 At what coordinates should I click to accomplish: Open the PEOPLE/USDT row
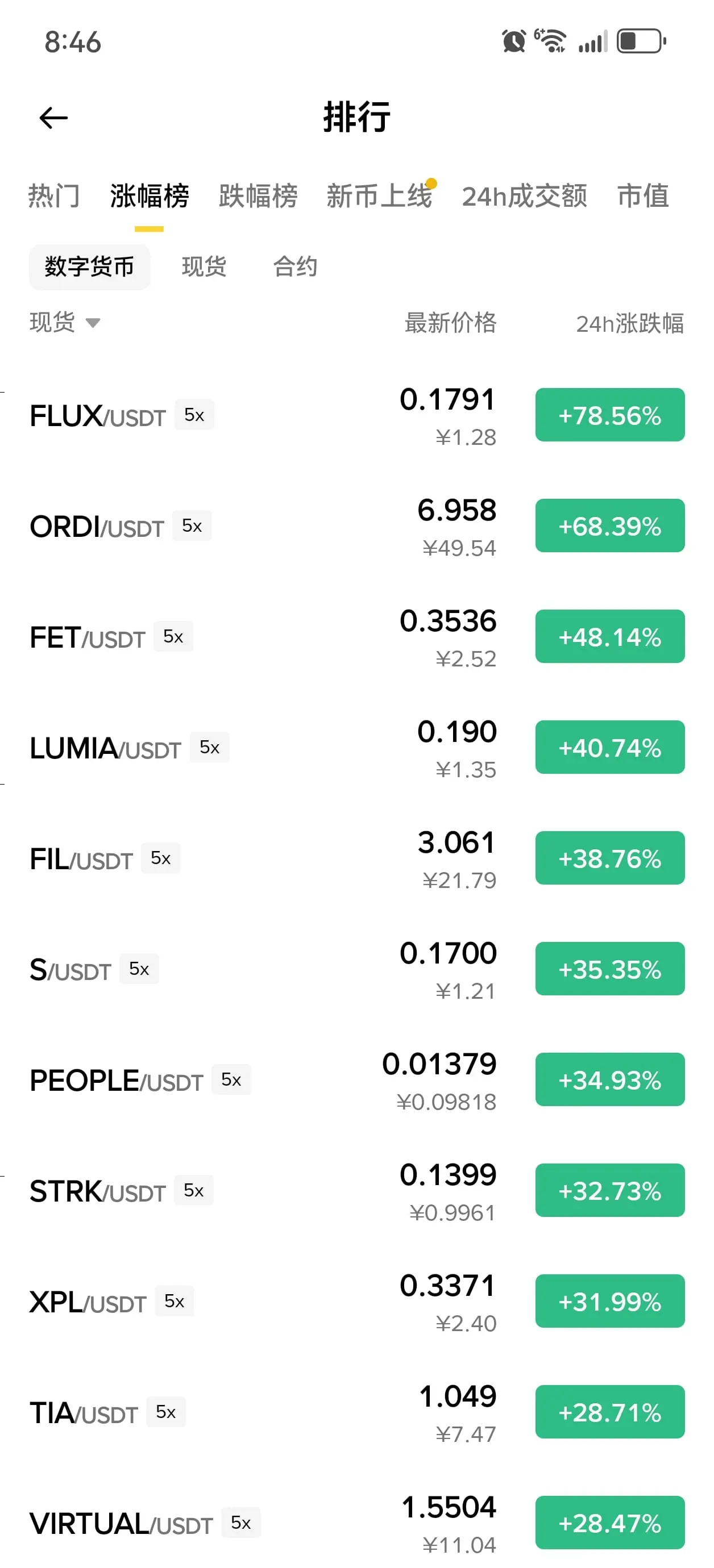click(x=117, y=1081)
